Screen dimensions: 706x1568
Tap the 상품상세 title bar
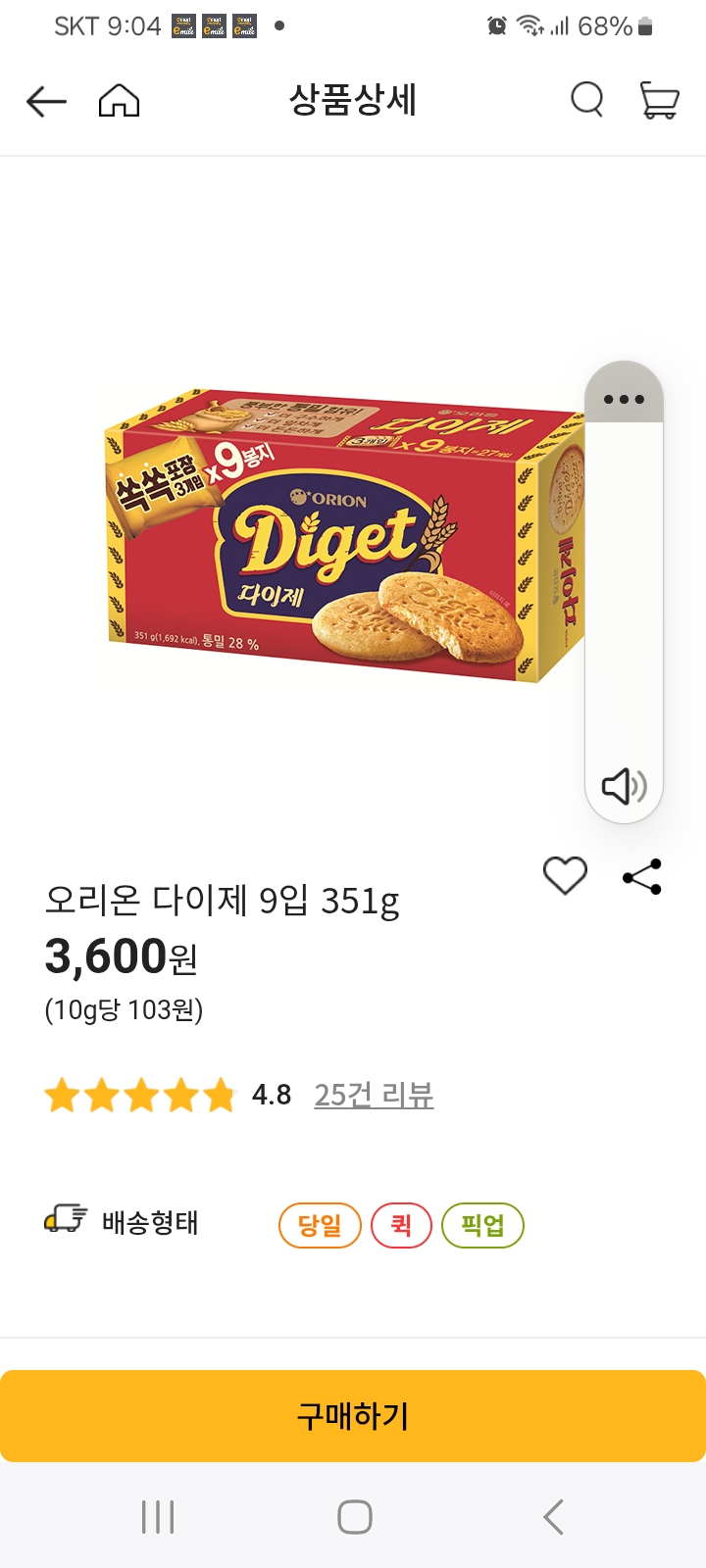(x=353, y=100)
